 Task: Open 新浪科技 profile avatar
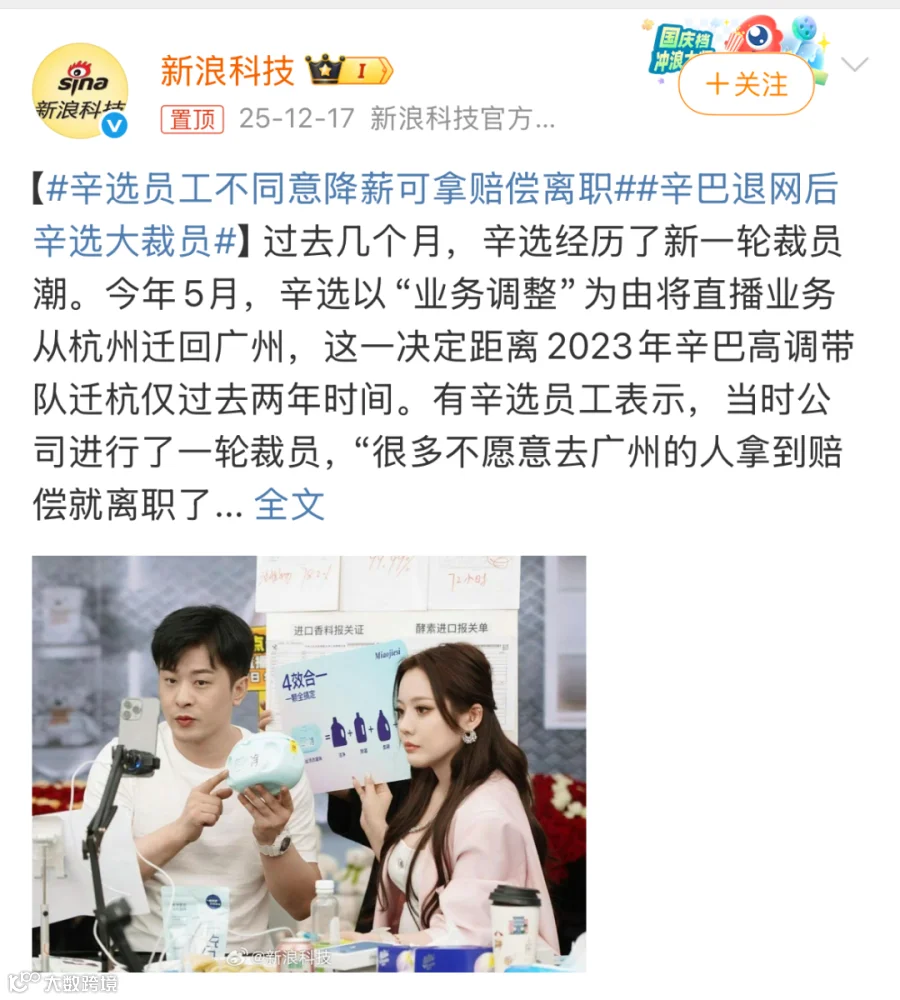(80, 91)
